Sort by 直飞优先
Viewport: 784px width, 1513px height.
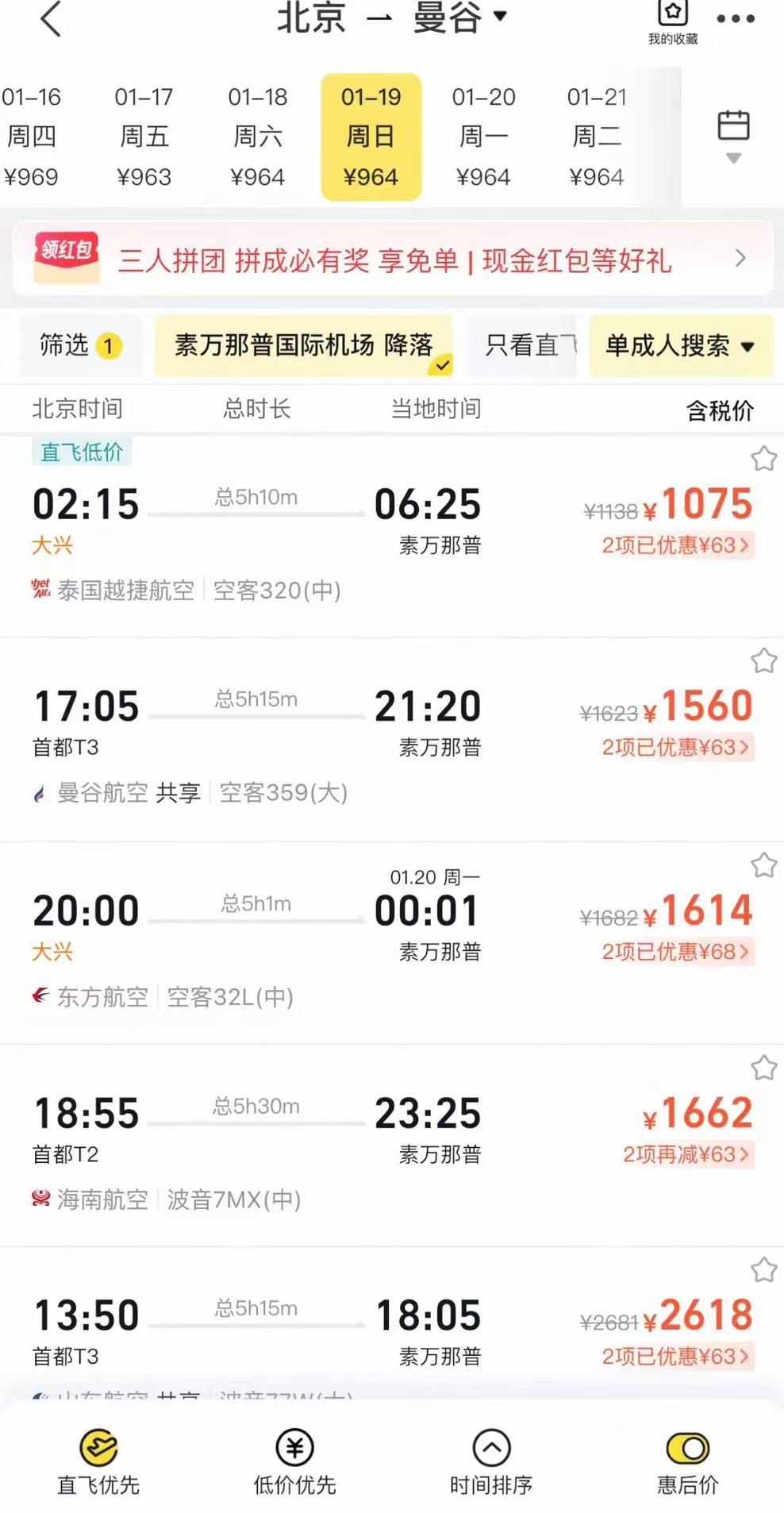pyautogui.click(x=98, y=1461)
